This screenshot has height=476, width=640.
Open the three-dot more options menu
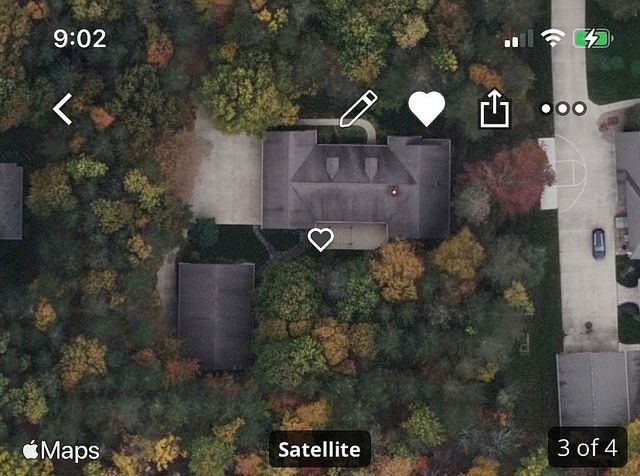564,109
